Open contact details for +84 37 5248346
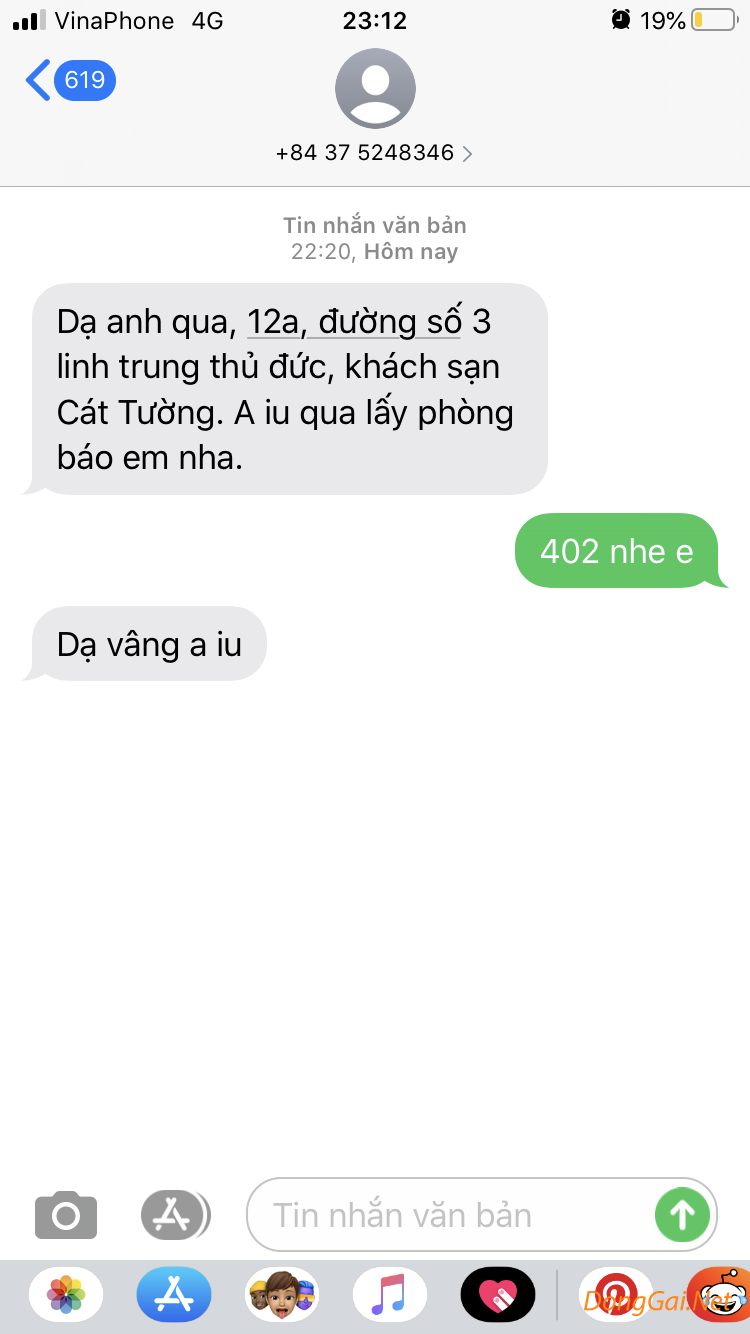This screenshot has width=750, height=1334. tap(375, 153)
